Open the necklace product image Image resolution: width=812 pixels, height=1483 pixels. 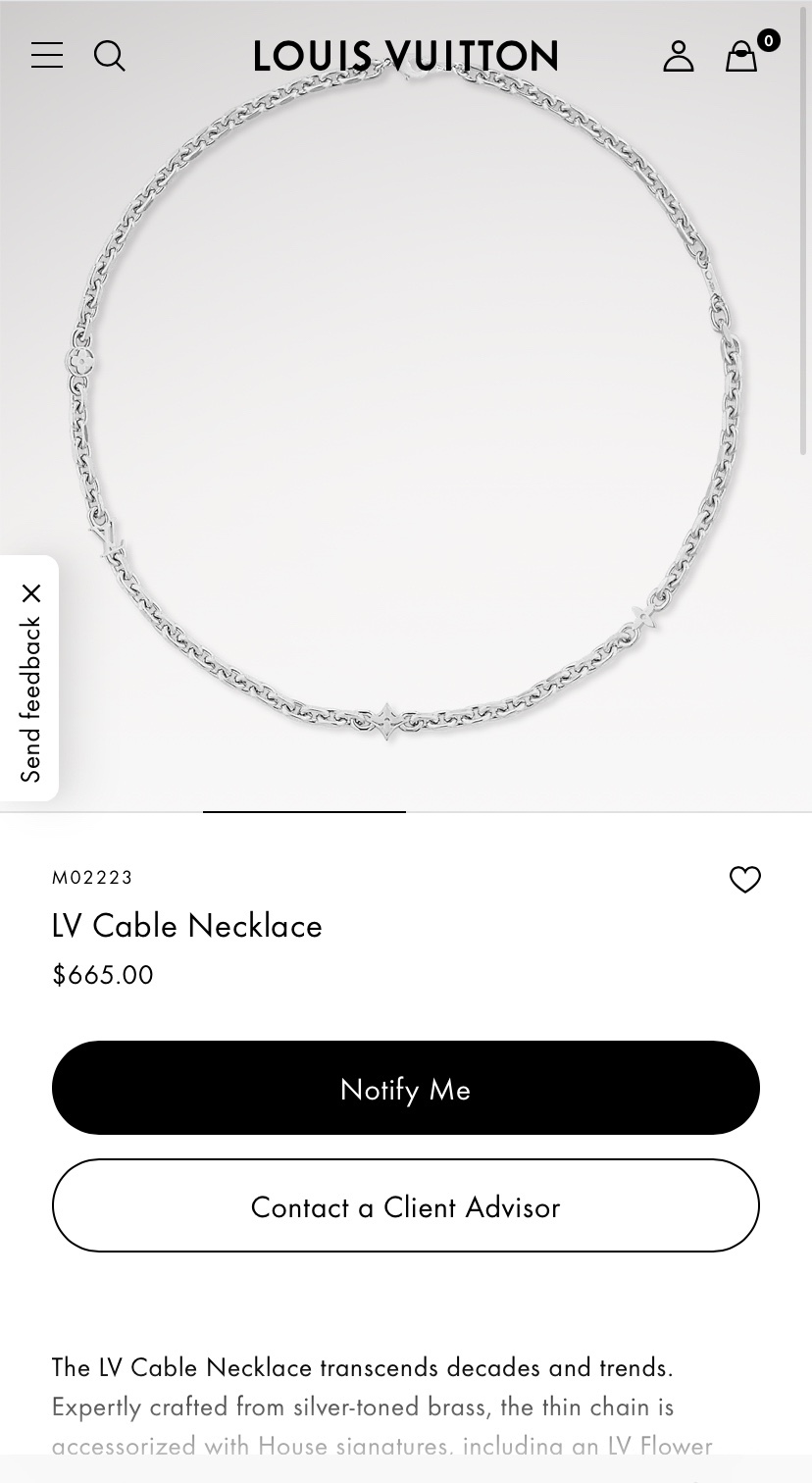click(405, 412)
